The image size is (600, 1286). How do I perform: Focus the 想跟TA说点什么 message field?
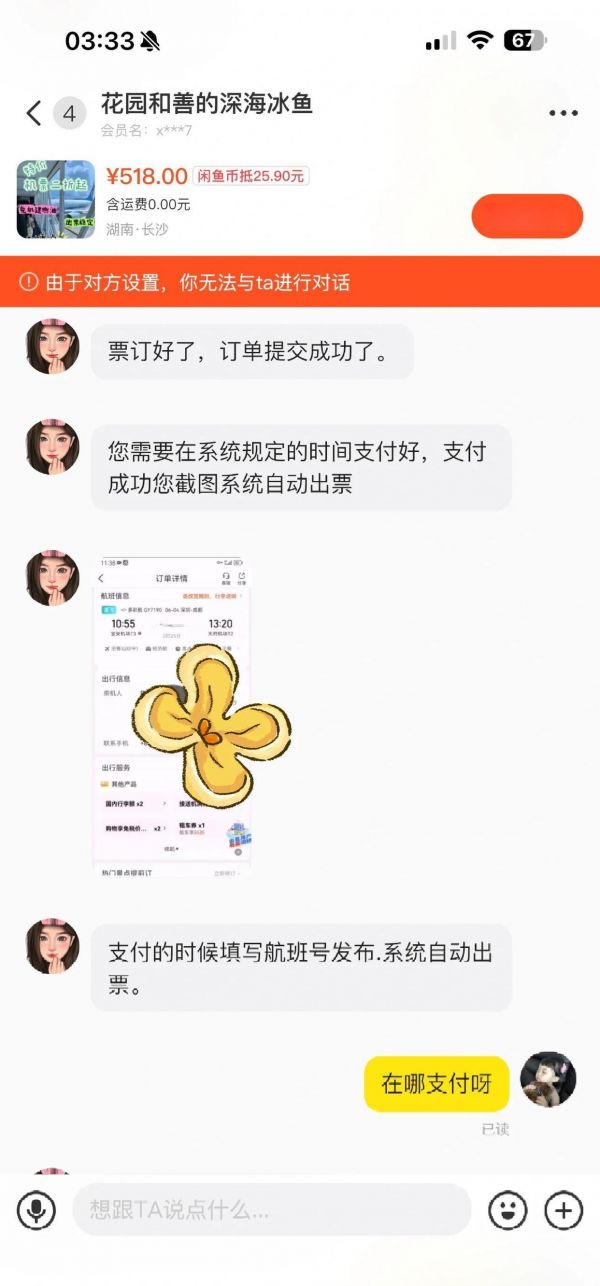270,1210
